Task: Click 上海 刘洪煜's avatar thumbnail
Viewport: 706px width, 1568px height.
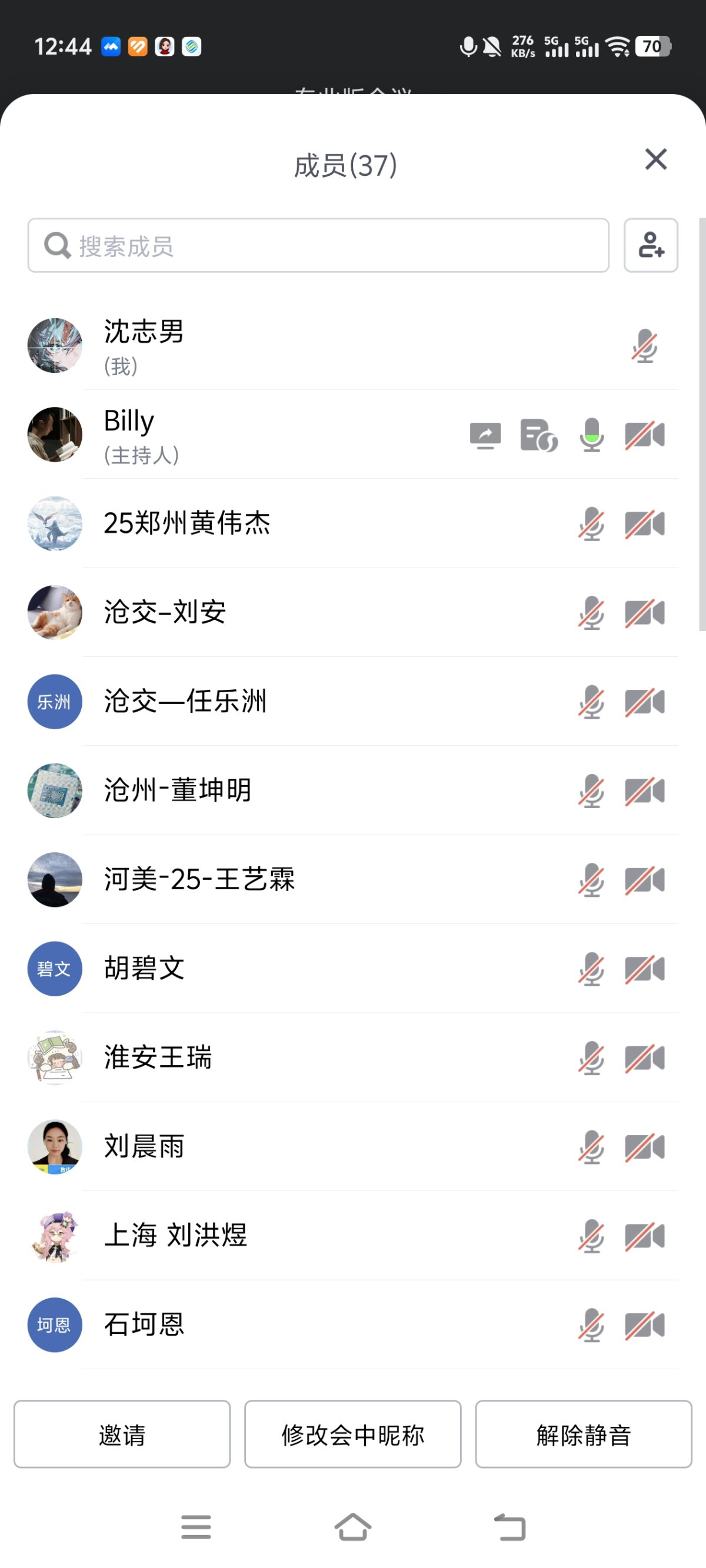Action: click(x=54, y=1236)
